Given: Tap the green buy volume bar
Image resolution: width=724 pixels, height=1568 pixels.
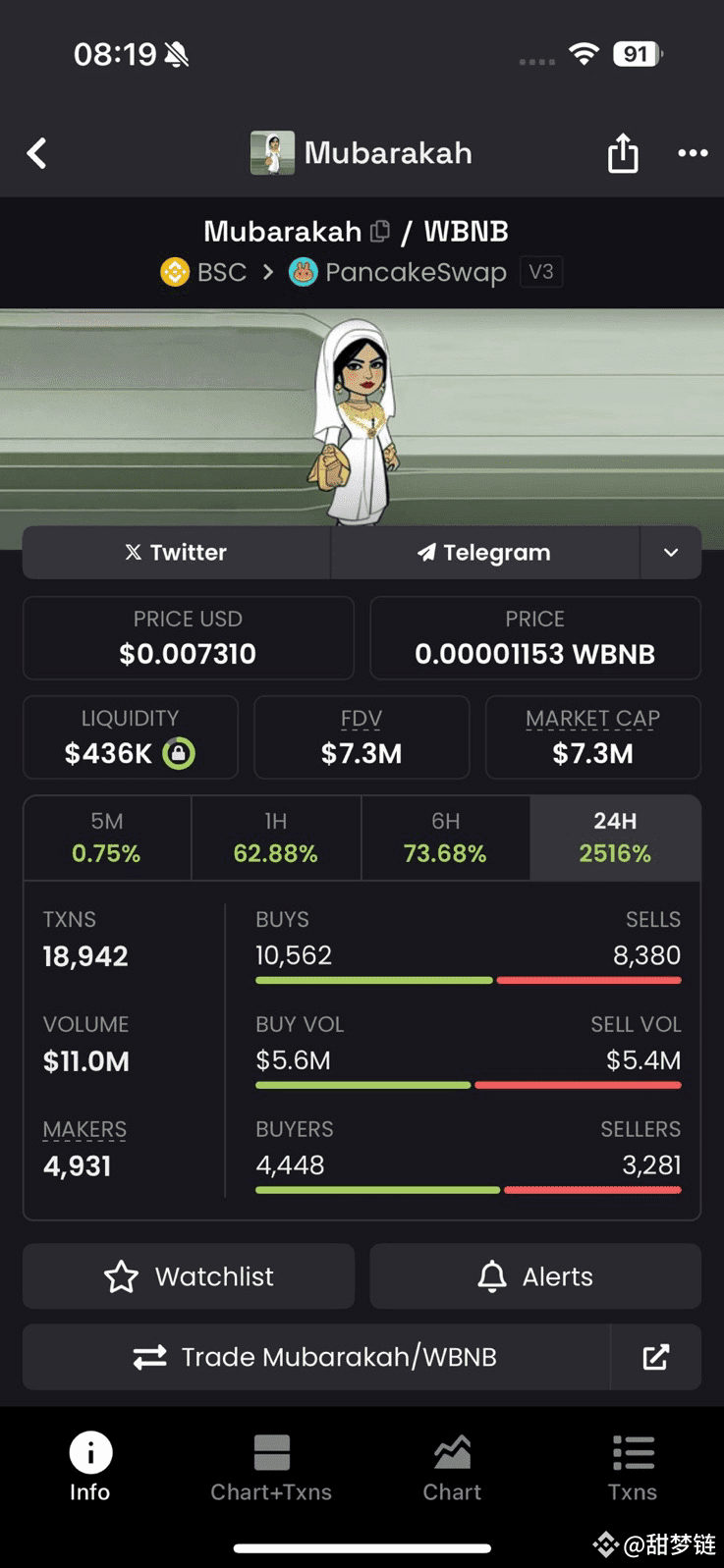Looking at the screenshot, I should coord(362,1085).
